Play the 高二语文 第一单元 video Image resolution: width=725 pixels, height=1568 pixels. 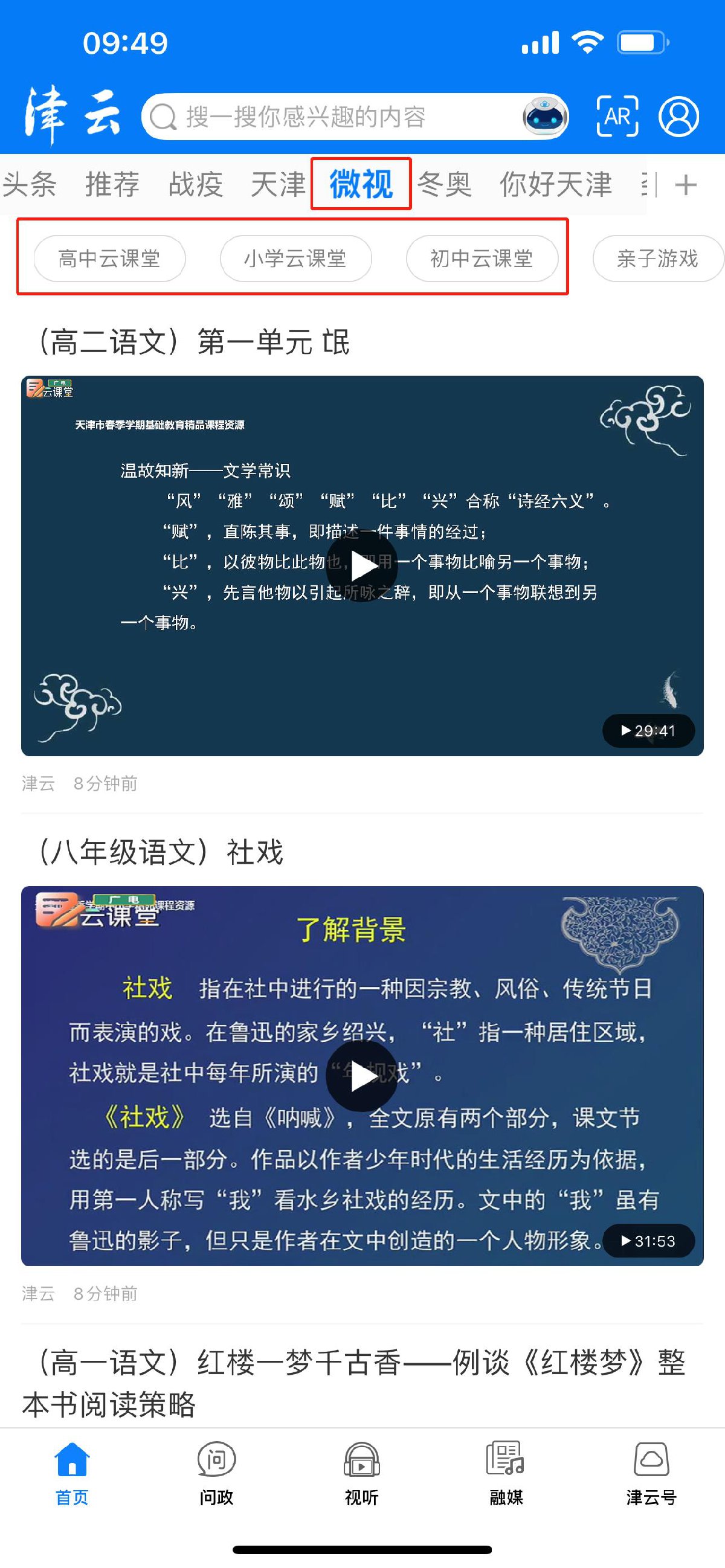(362, 566)
